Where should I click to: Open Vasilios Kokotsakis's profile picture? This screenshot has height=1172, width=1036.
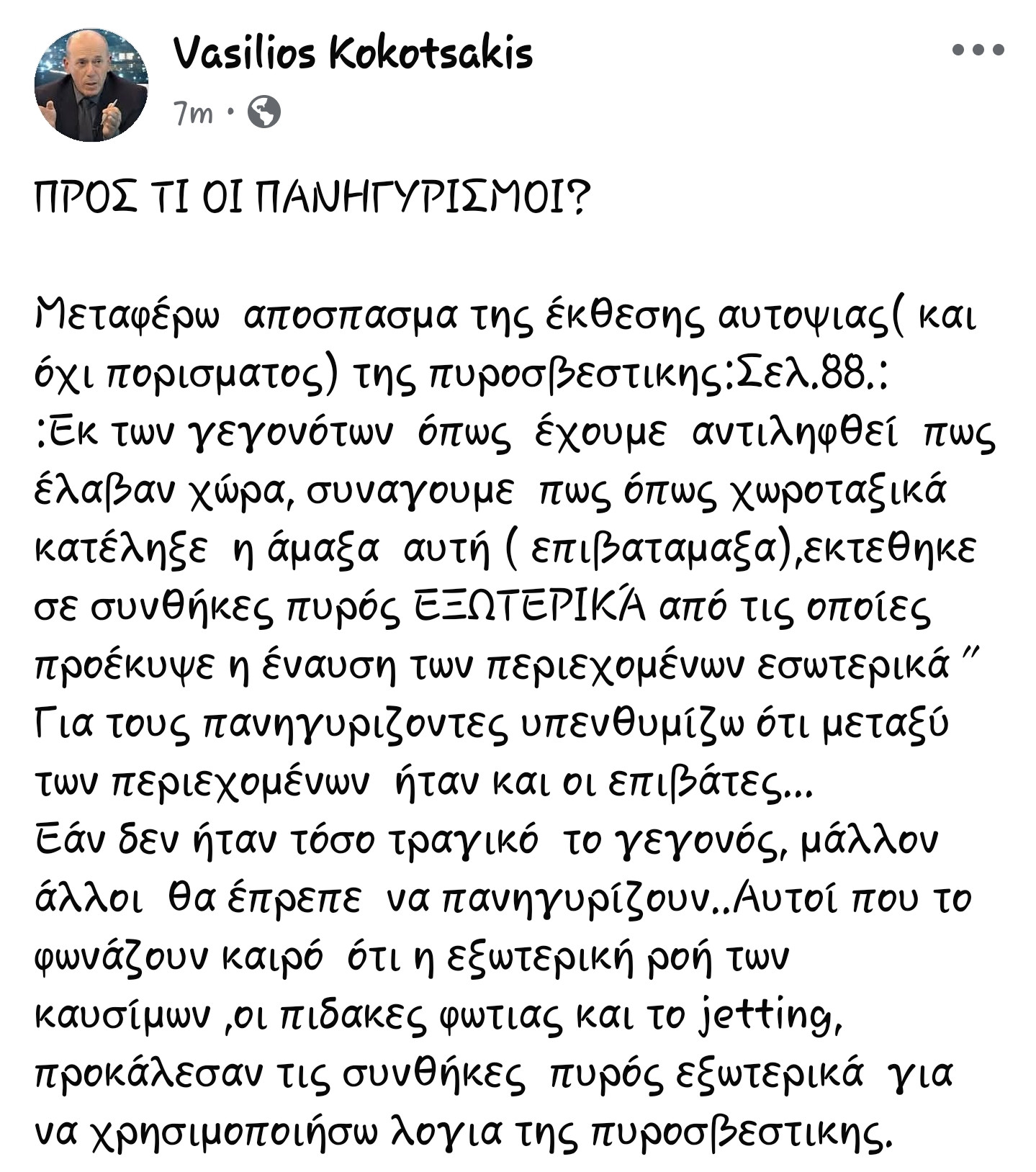click(91, 85)
